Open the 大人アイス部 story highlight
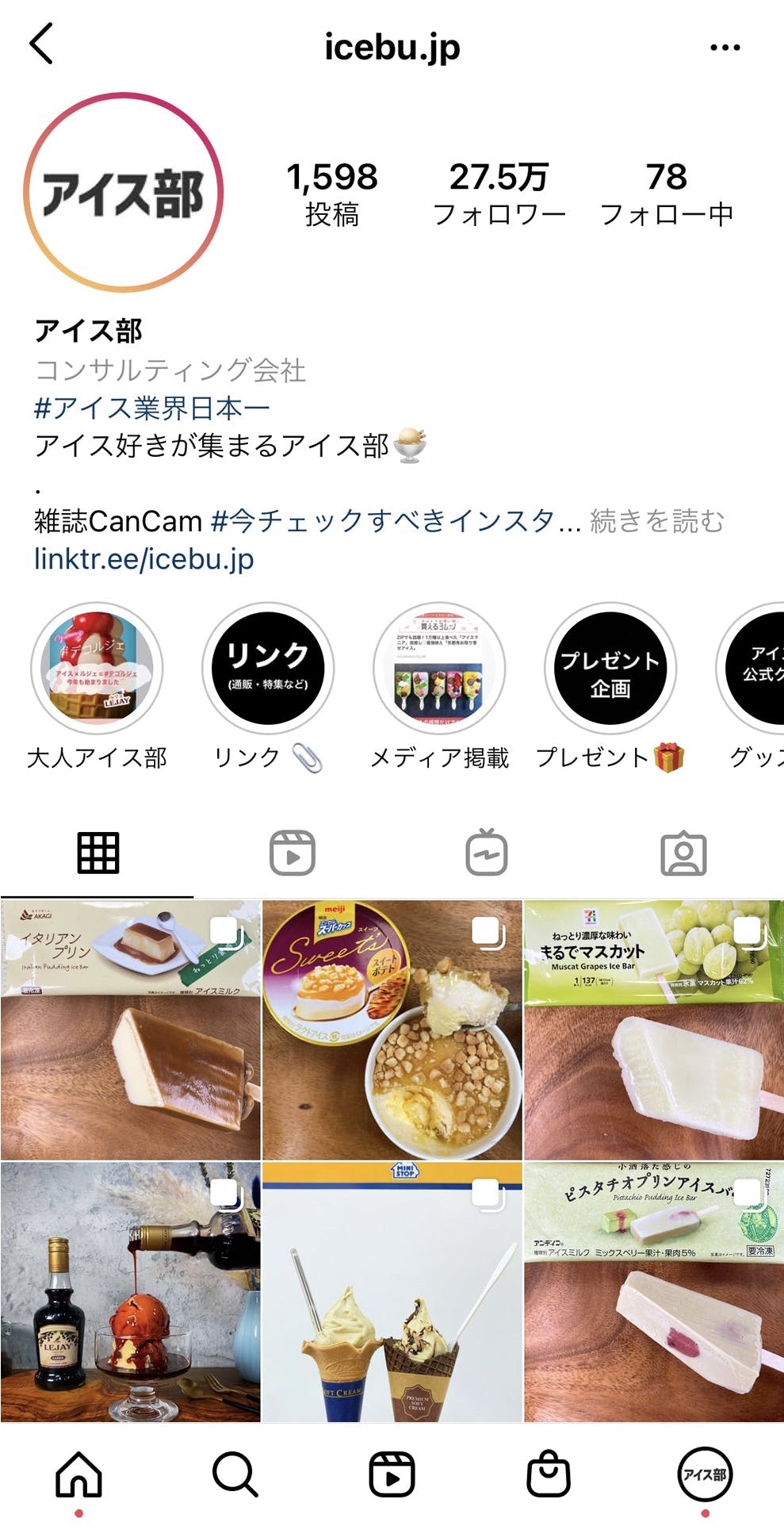Image resolution: width=784 pixels, height=1526 pixels. [x=97, y=668]
